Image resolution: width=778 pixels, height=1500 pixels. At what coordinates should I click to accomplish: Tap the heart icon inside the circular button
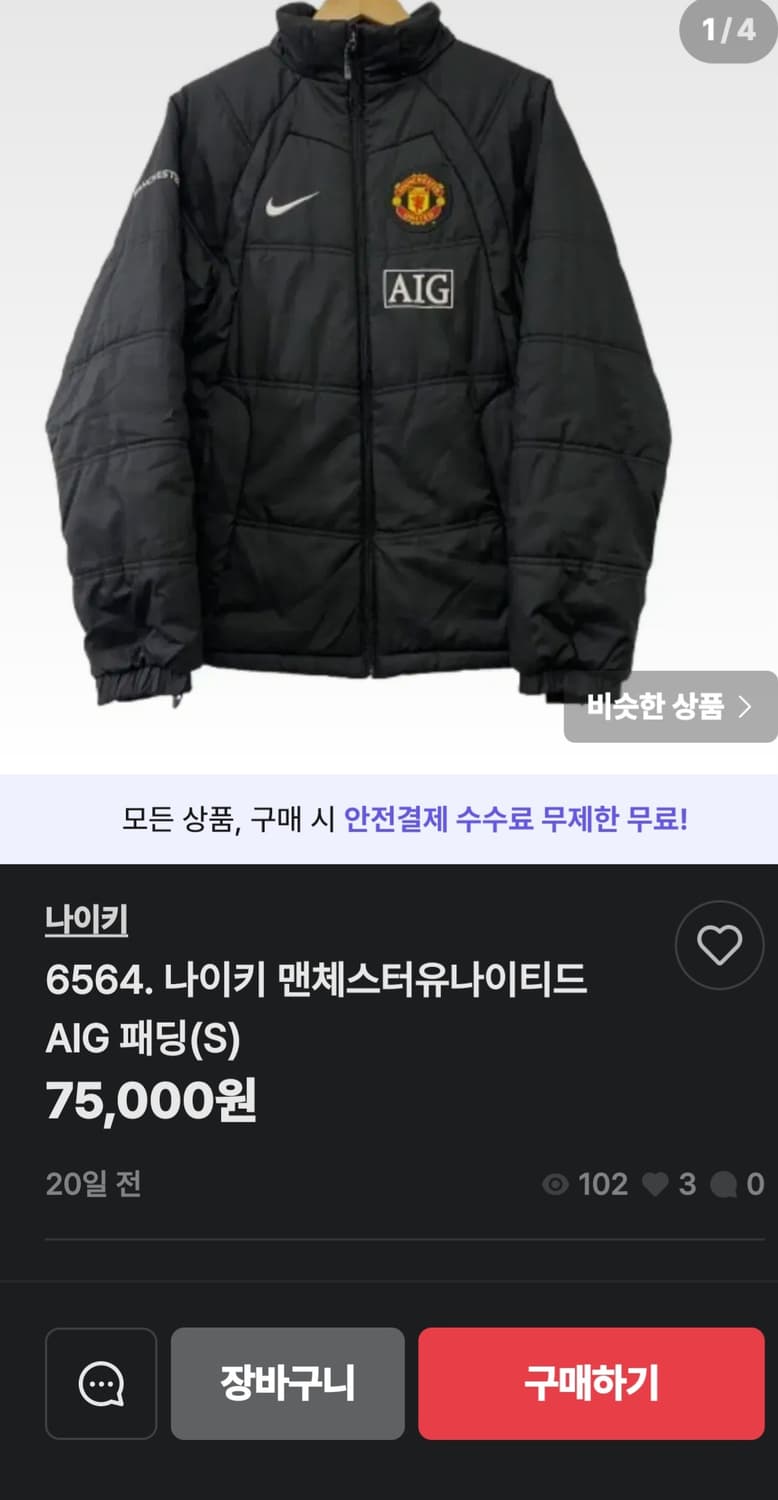pos(718,944)
